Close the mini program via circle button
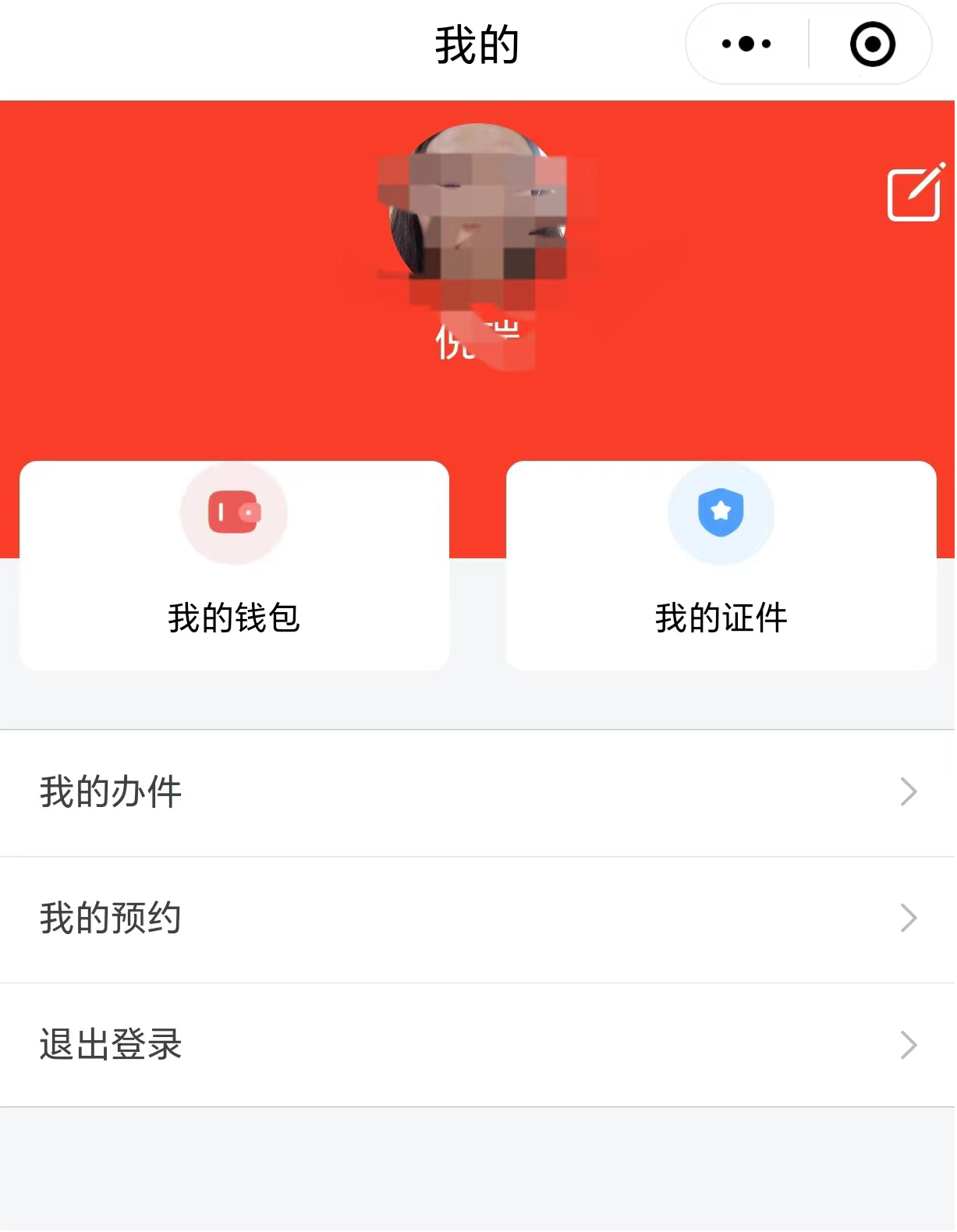 [872, 44]
